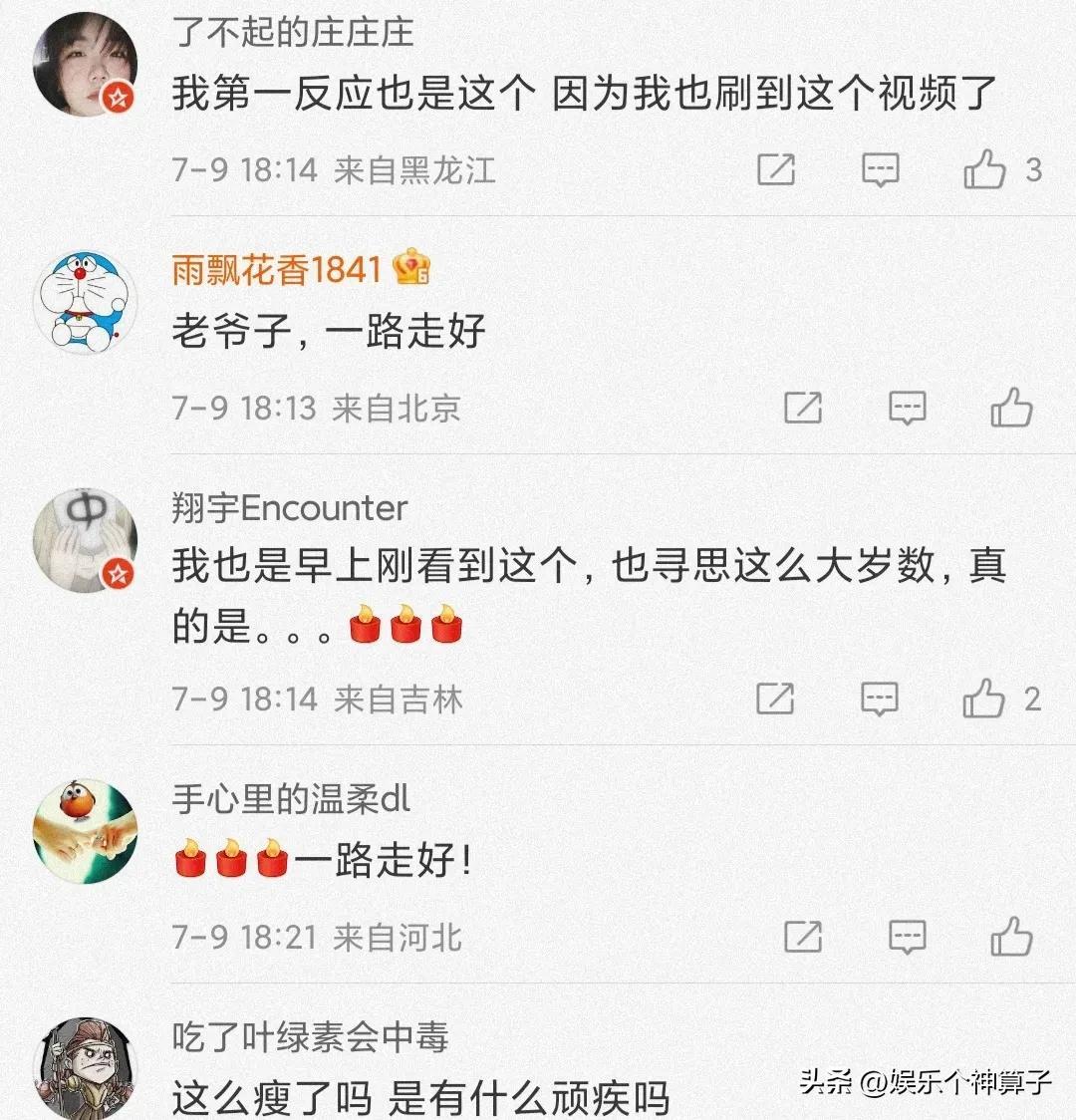
Task: View the Doraemon avatar of 雨飘花香1841
Action: [85, 302]
